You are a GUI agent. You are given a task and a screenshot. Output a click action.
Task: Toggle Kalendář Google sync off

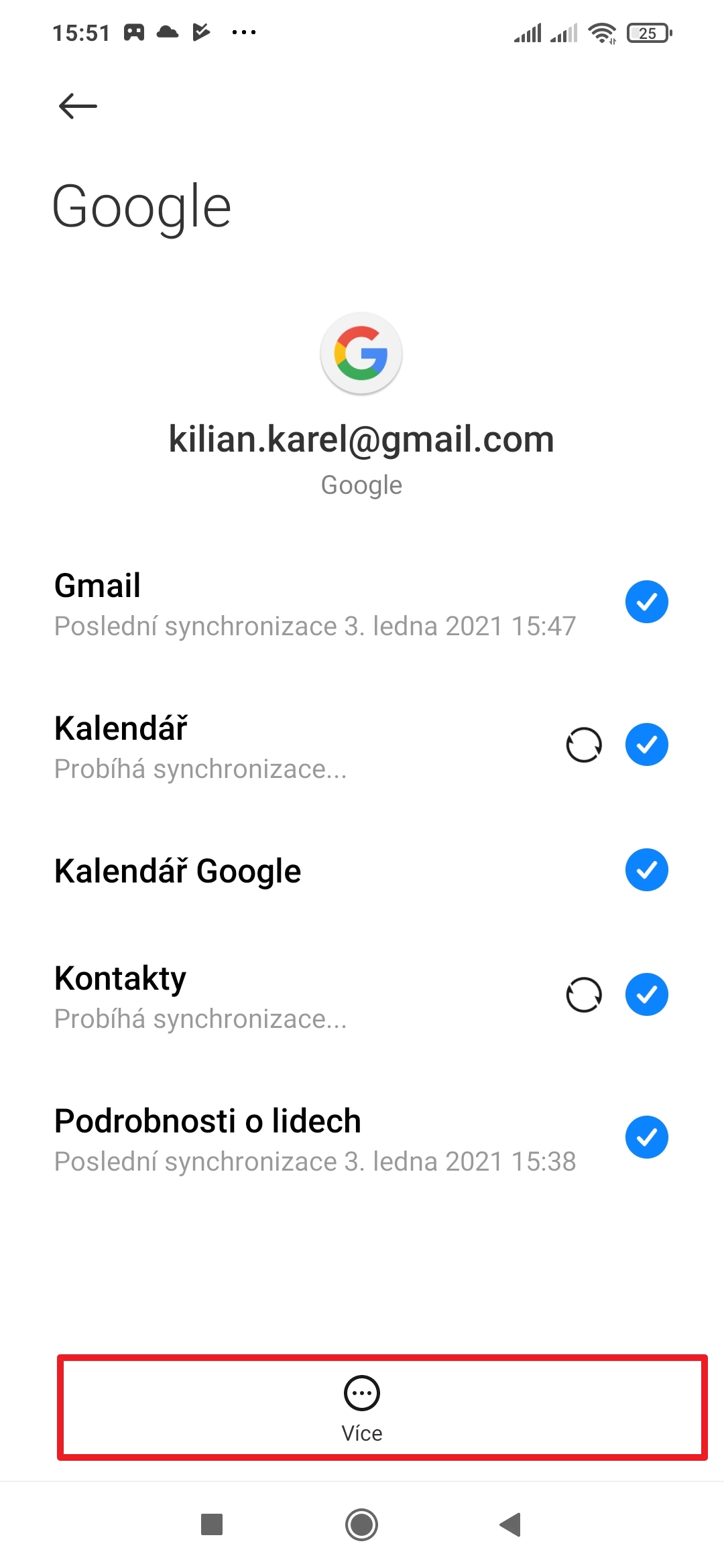click(x=646, y=870)
